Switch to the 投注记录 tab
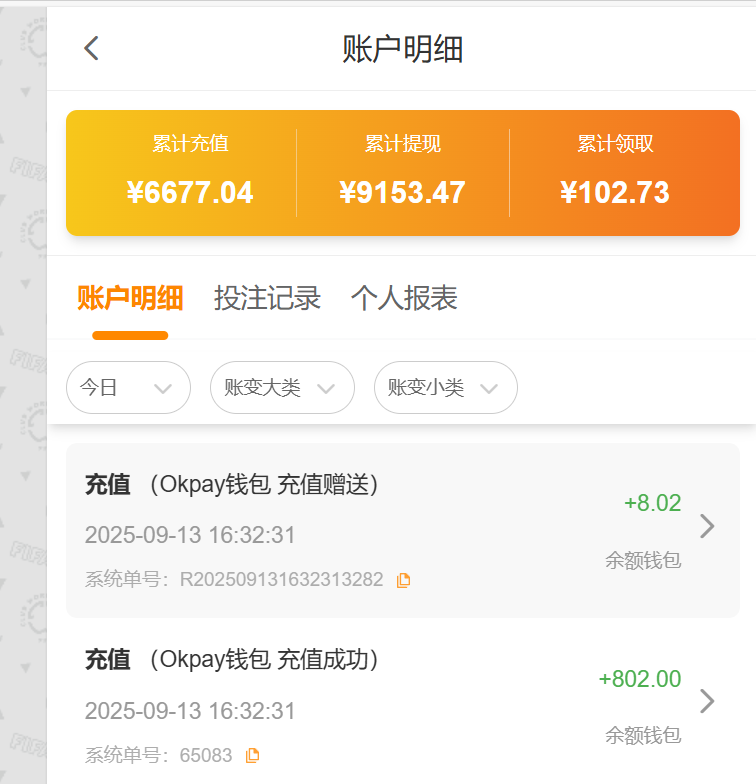The image size is (756, 784). (266, 298)
